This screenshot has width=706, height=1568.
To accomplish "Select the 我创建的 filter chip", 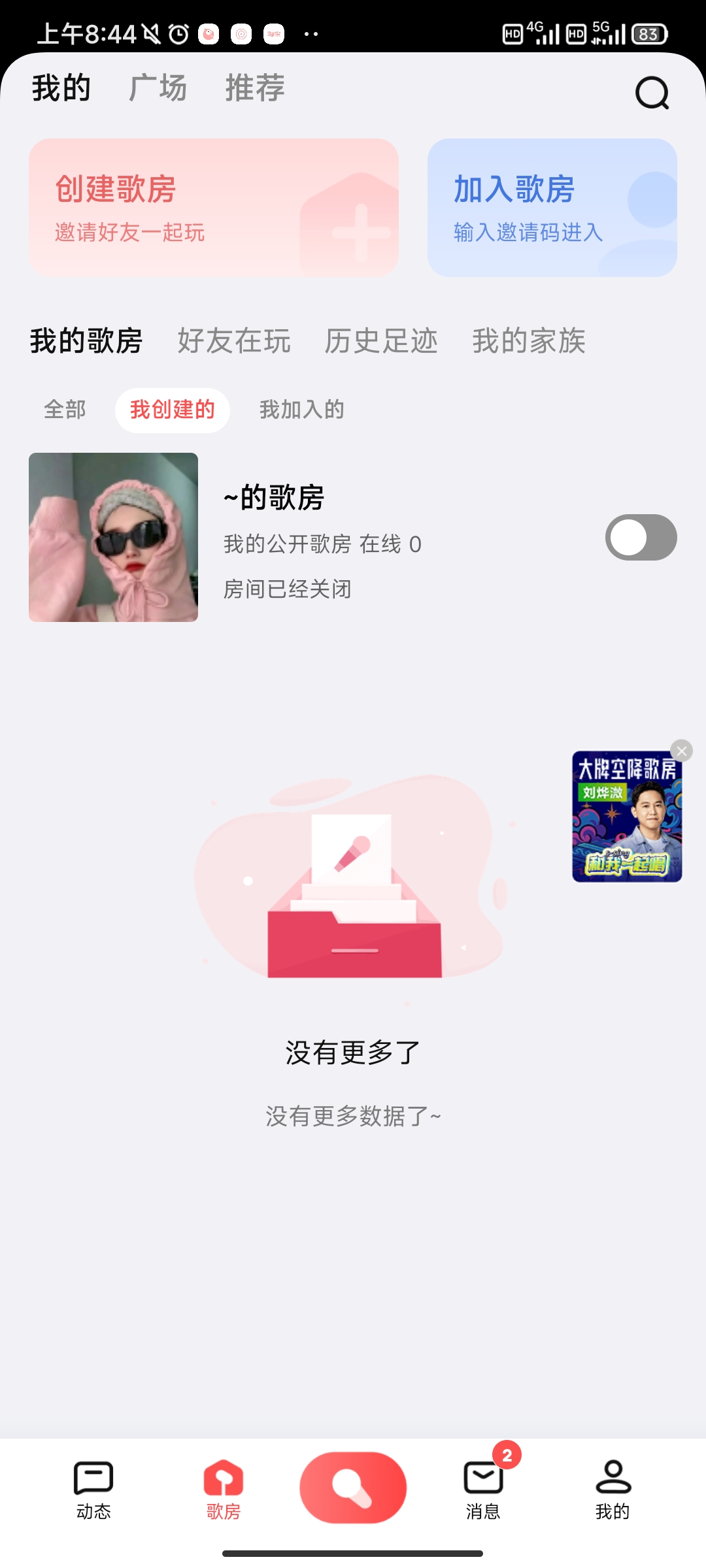I will click(172, 410).
